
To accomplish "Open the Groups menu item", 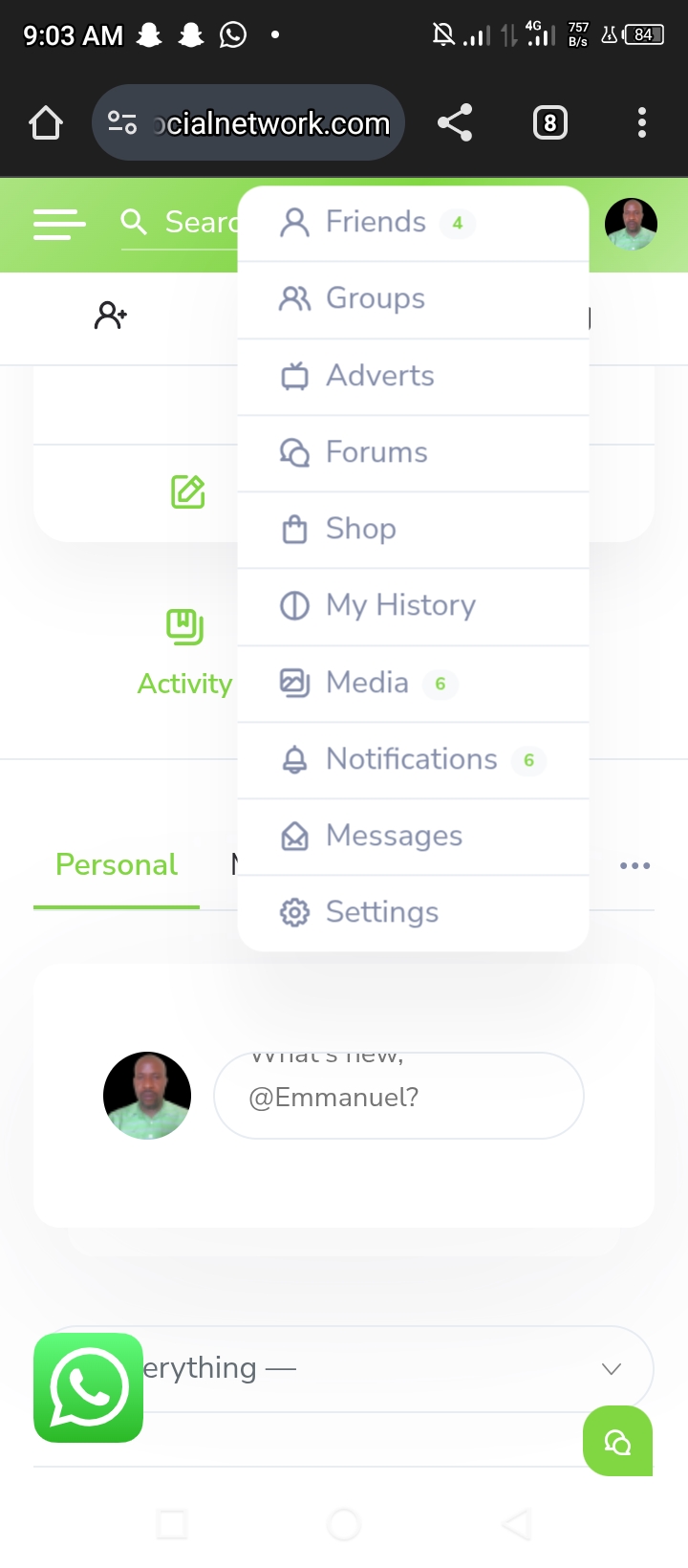I will tap(375, 298).
